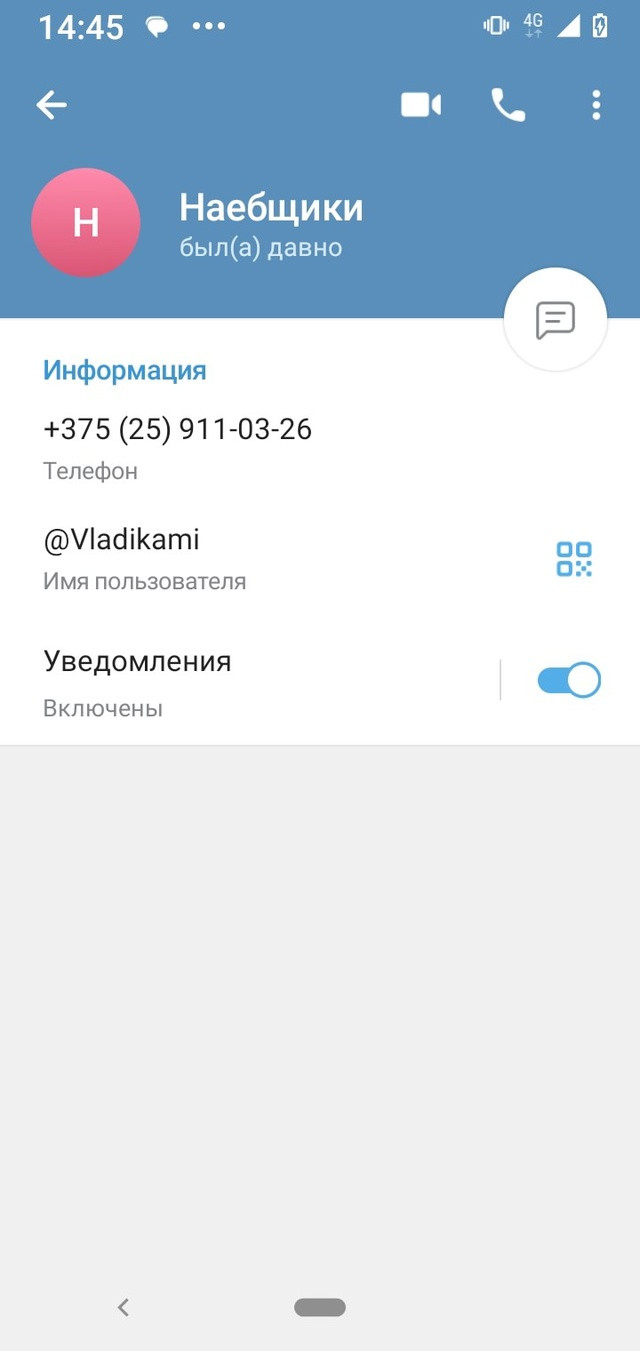Toggle the notifications switch off
The width and height of the screenshot is (640, 1351).
click(x=569, y=680)
